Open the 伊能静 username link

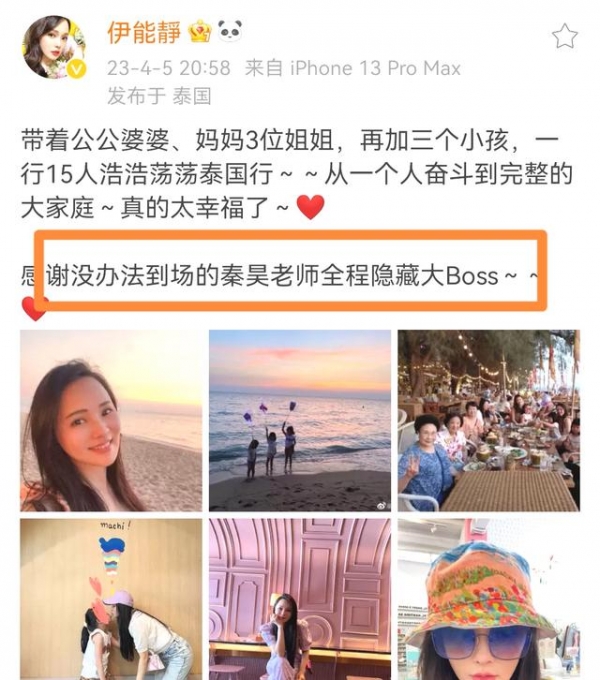point(144,32)
